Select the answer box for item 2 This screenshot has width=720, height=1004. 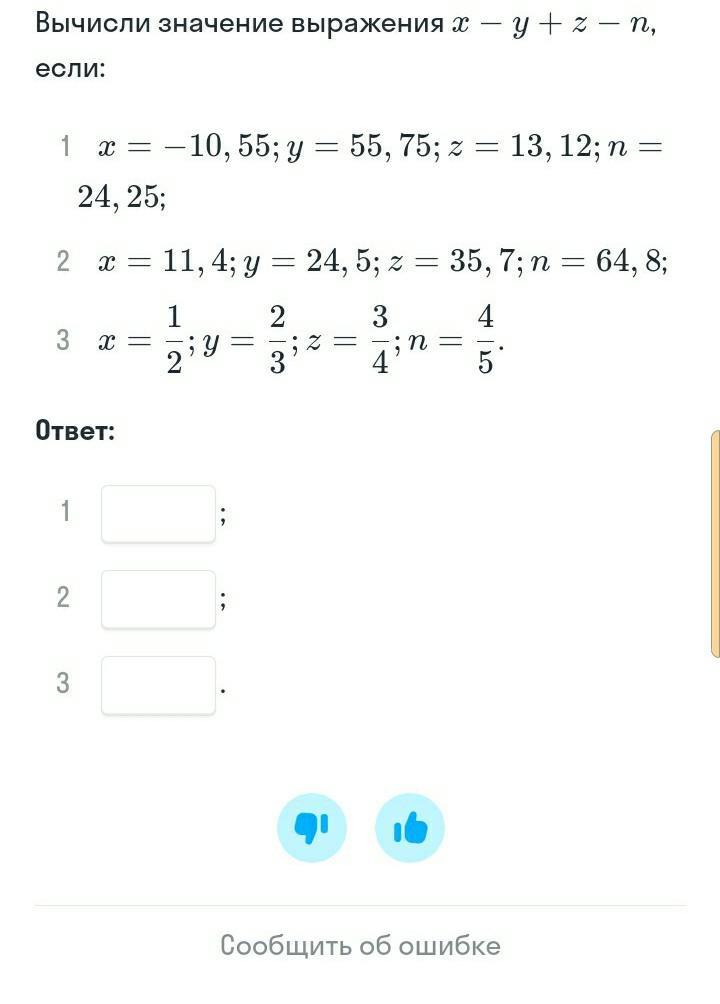pos(158,599)
